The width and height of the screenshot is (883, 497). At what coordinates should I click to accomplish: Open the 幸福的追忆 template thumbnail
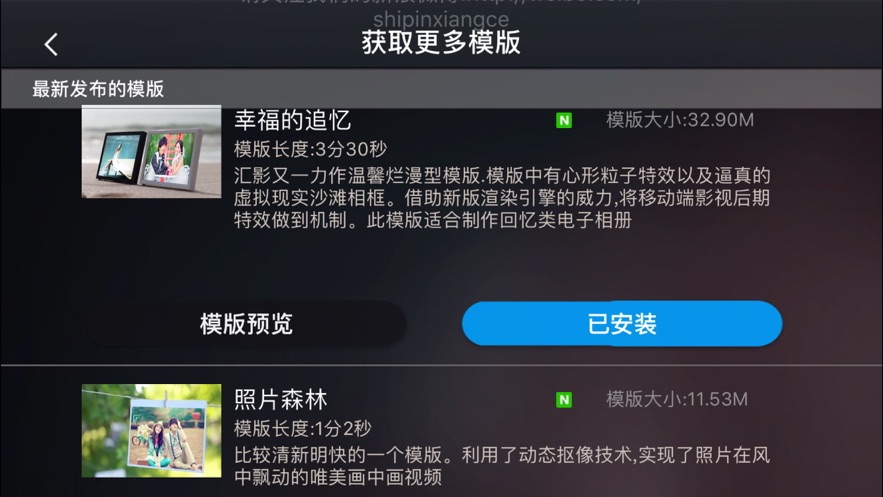point(151,152)
